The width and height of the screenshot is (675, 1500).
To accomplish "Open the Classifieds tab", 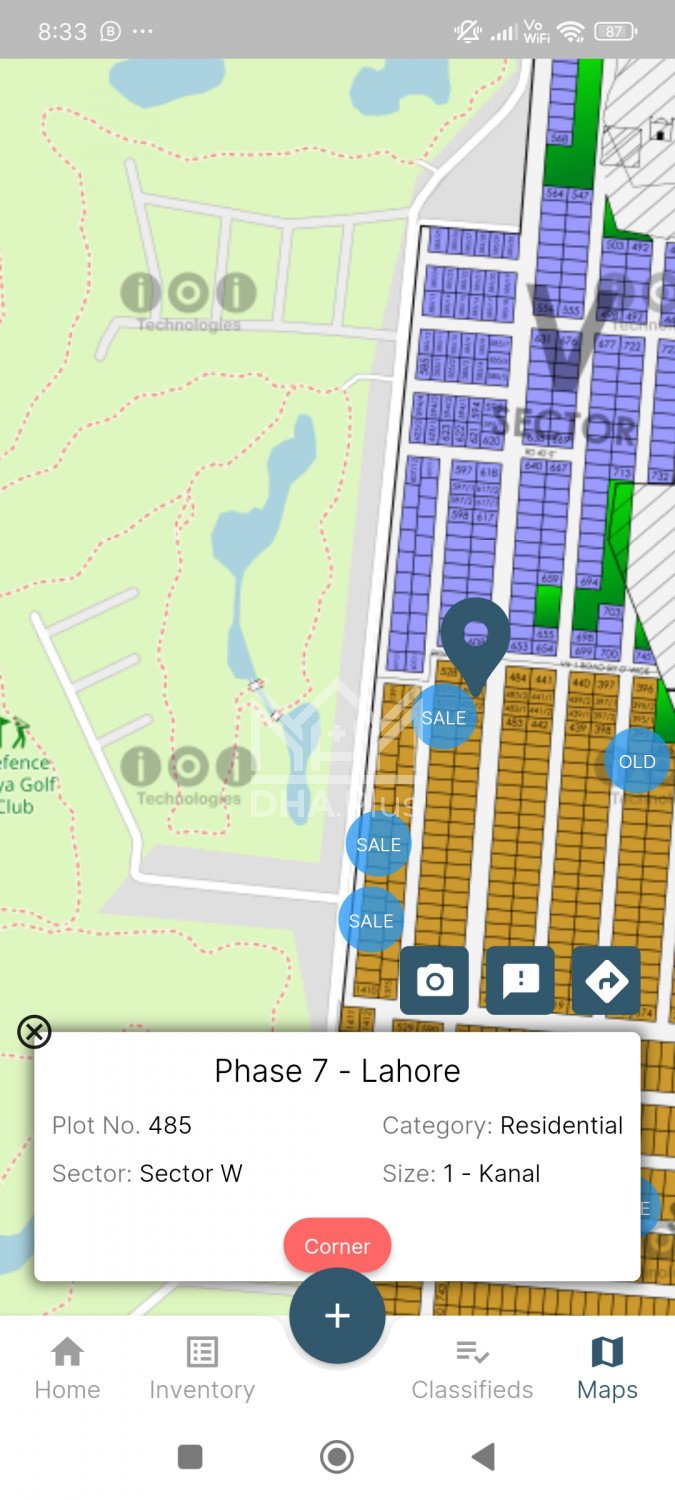I will [x=472, y=1368].
